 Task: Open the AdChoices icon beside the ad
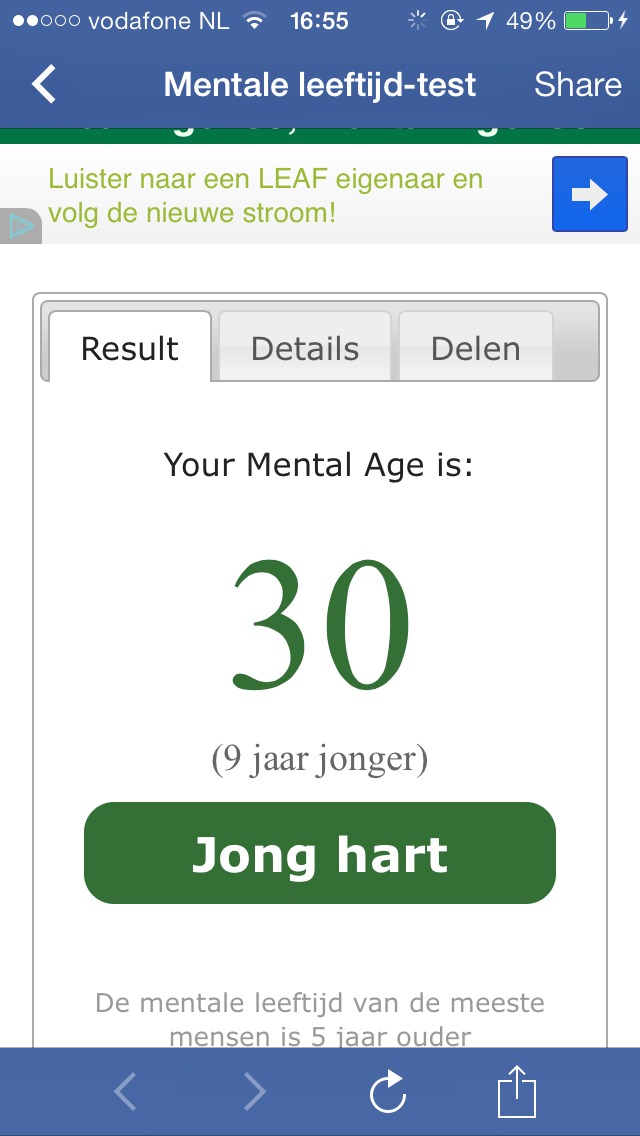[20, 226]
